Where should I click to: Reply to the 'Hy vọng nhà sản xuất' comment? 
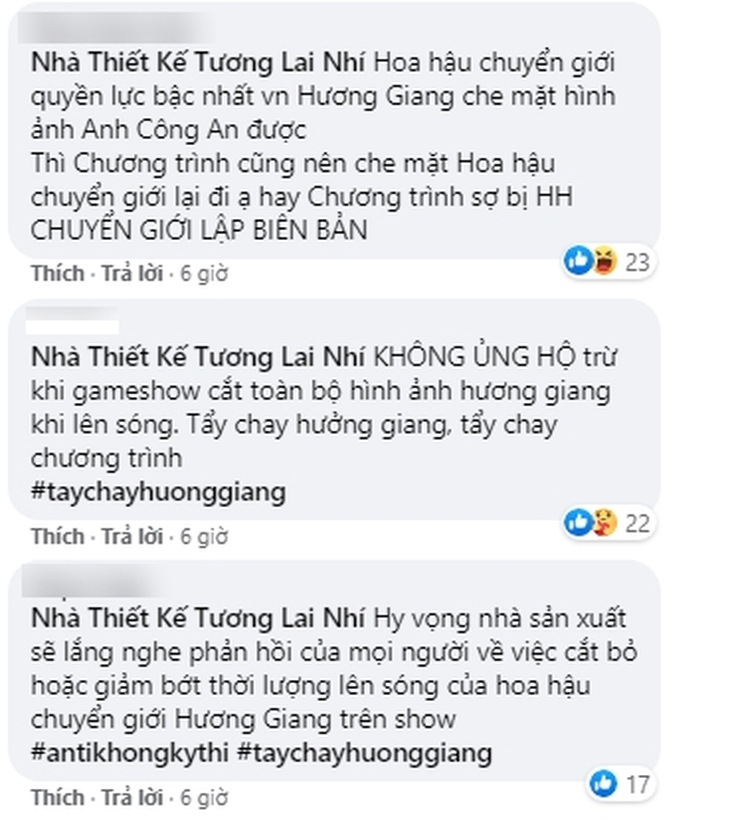coord(134,797)
